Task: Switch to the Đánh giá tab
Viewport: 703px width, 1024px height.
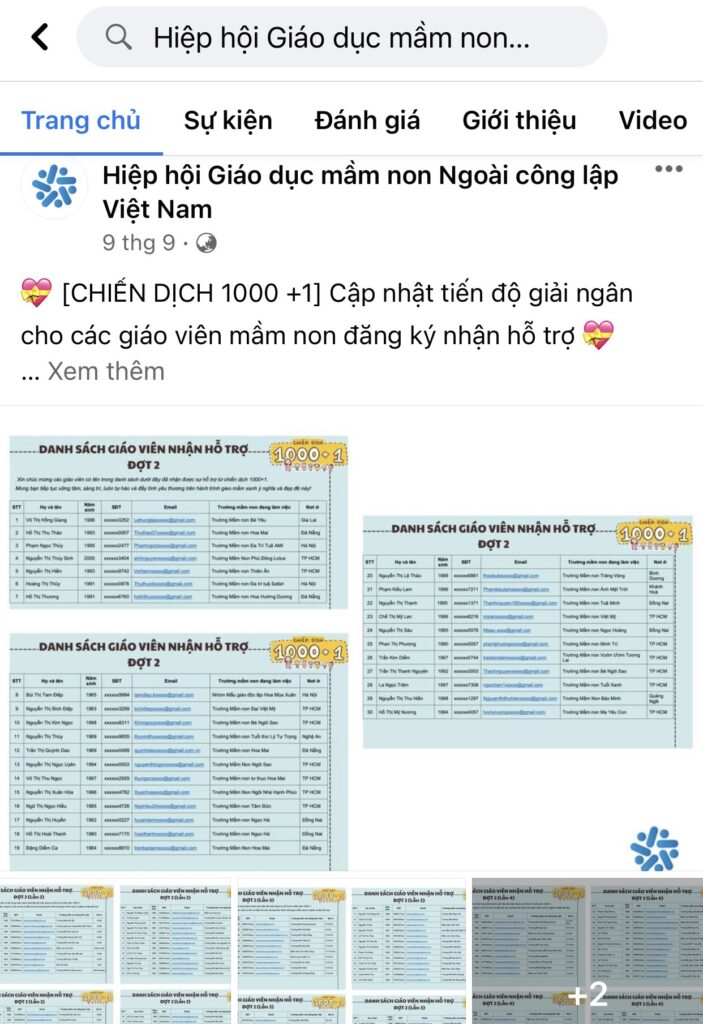Action: point(367,121)
